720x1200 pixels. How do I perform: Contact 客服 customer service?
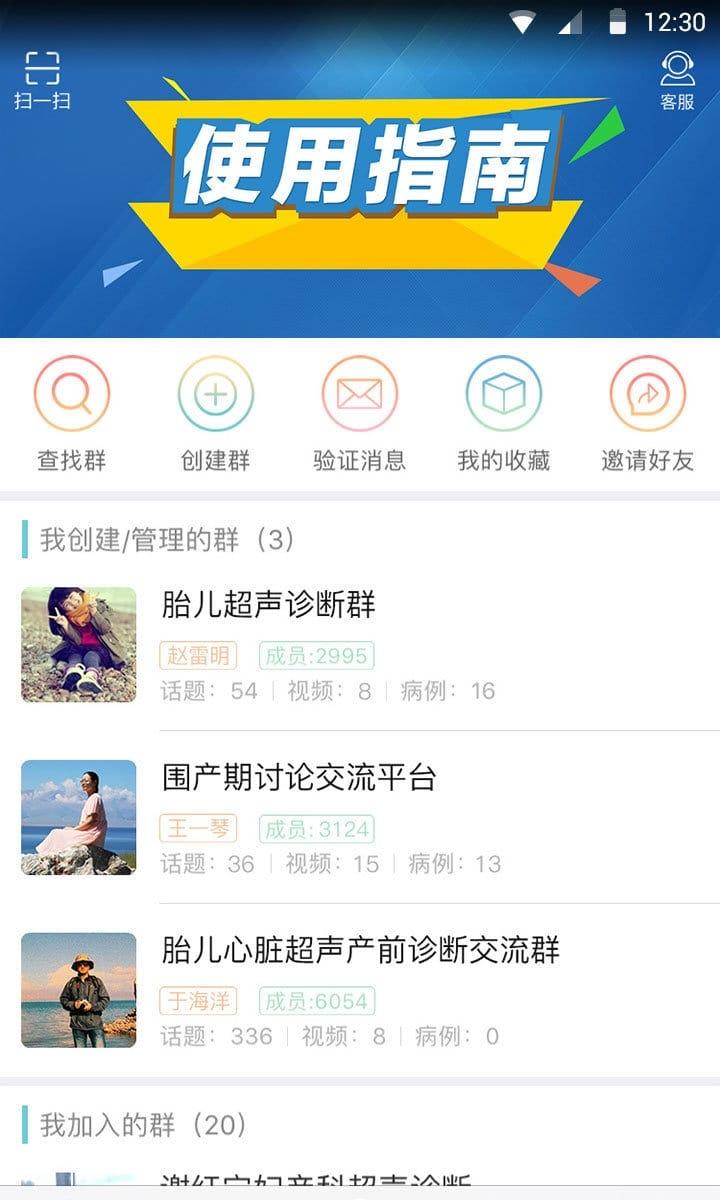point(677,80)
